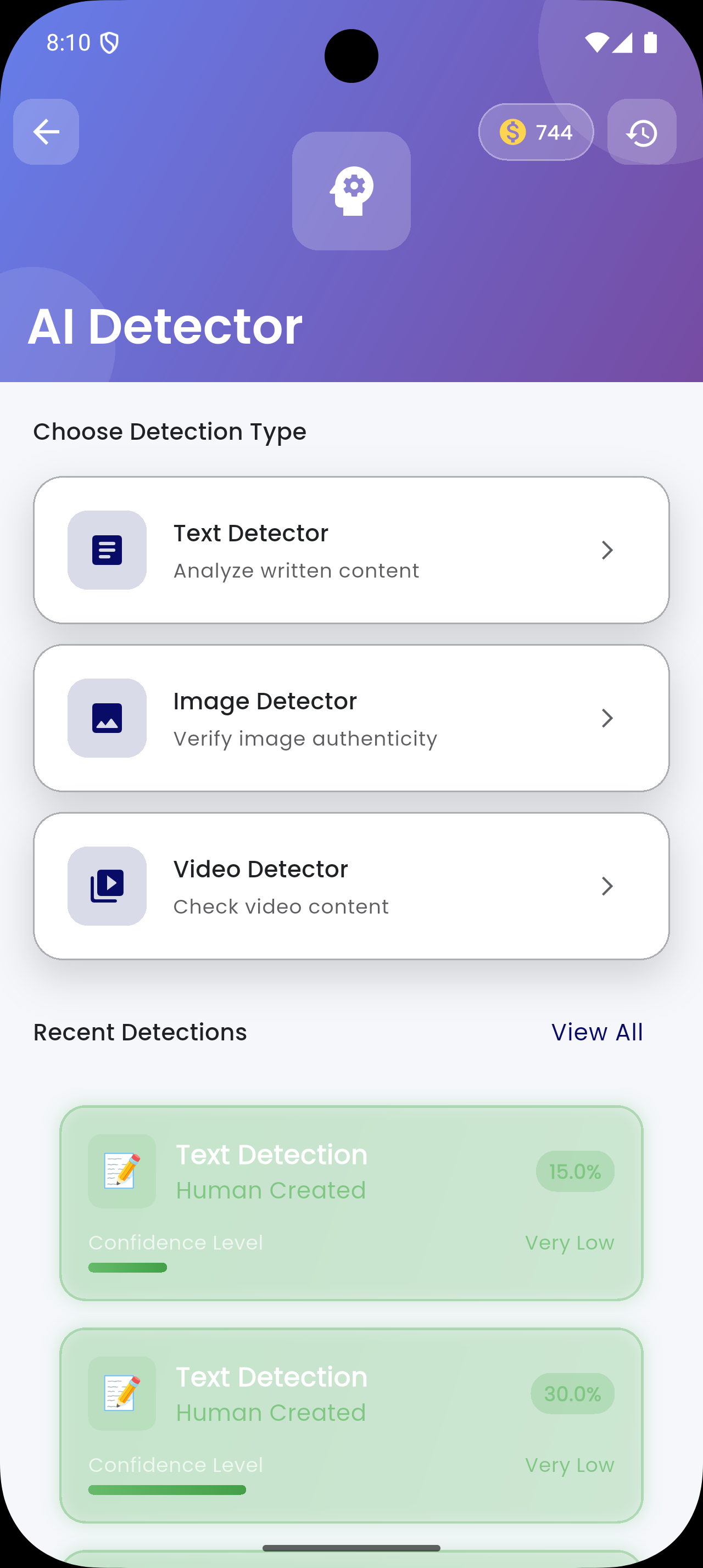Click the Image Detector picture icon
703x1568 pixels.
(107, 718)
